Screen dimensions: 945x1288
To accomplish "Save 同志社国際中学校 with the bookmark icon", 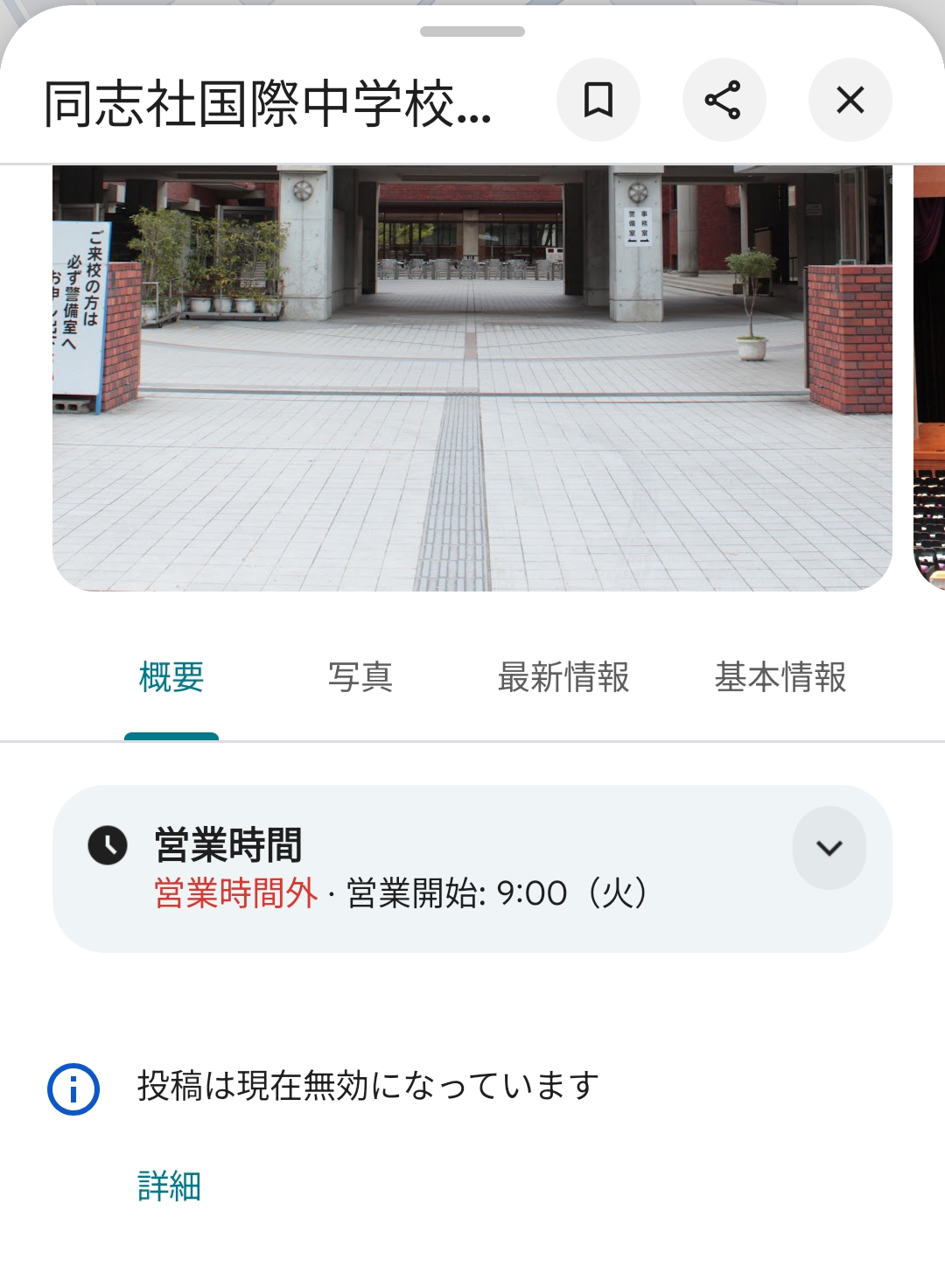I will point(598,100).
